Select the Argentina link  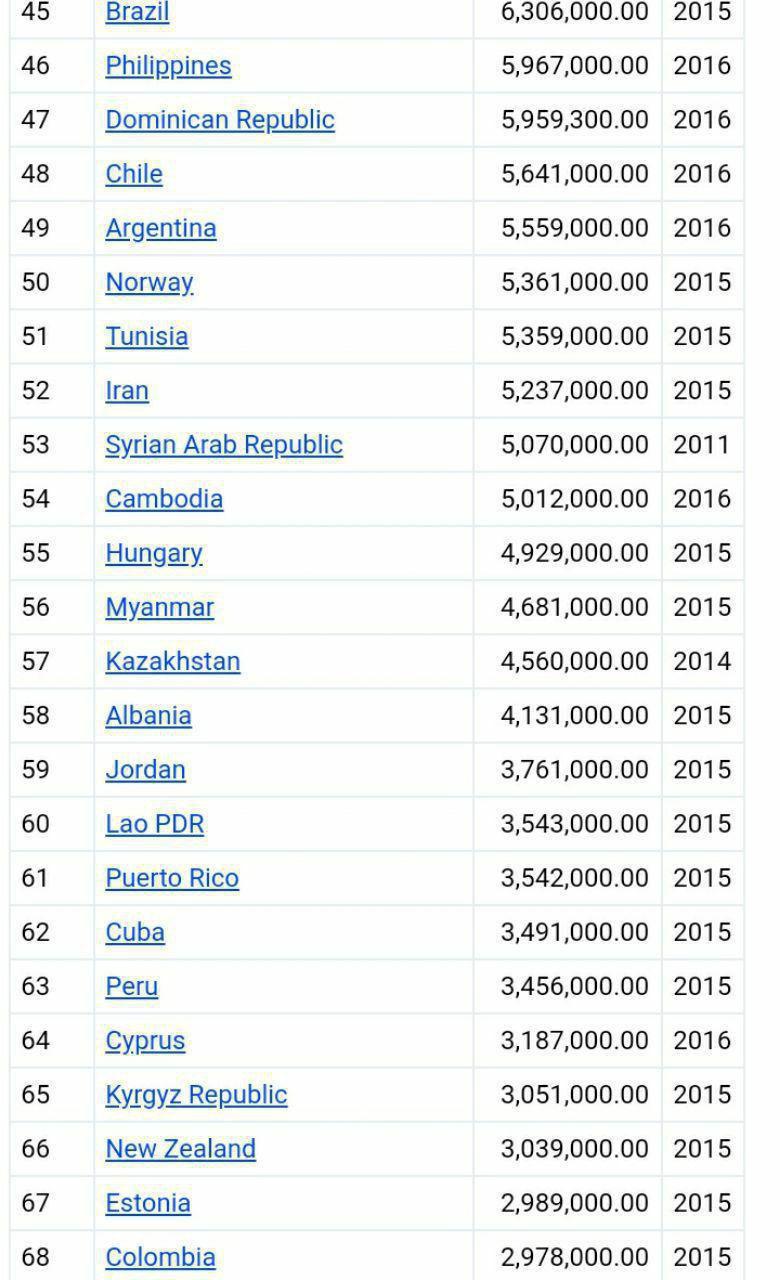[161, 228]
